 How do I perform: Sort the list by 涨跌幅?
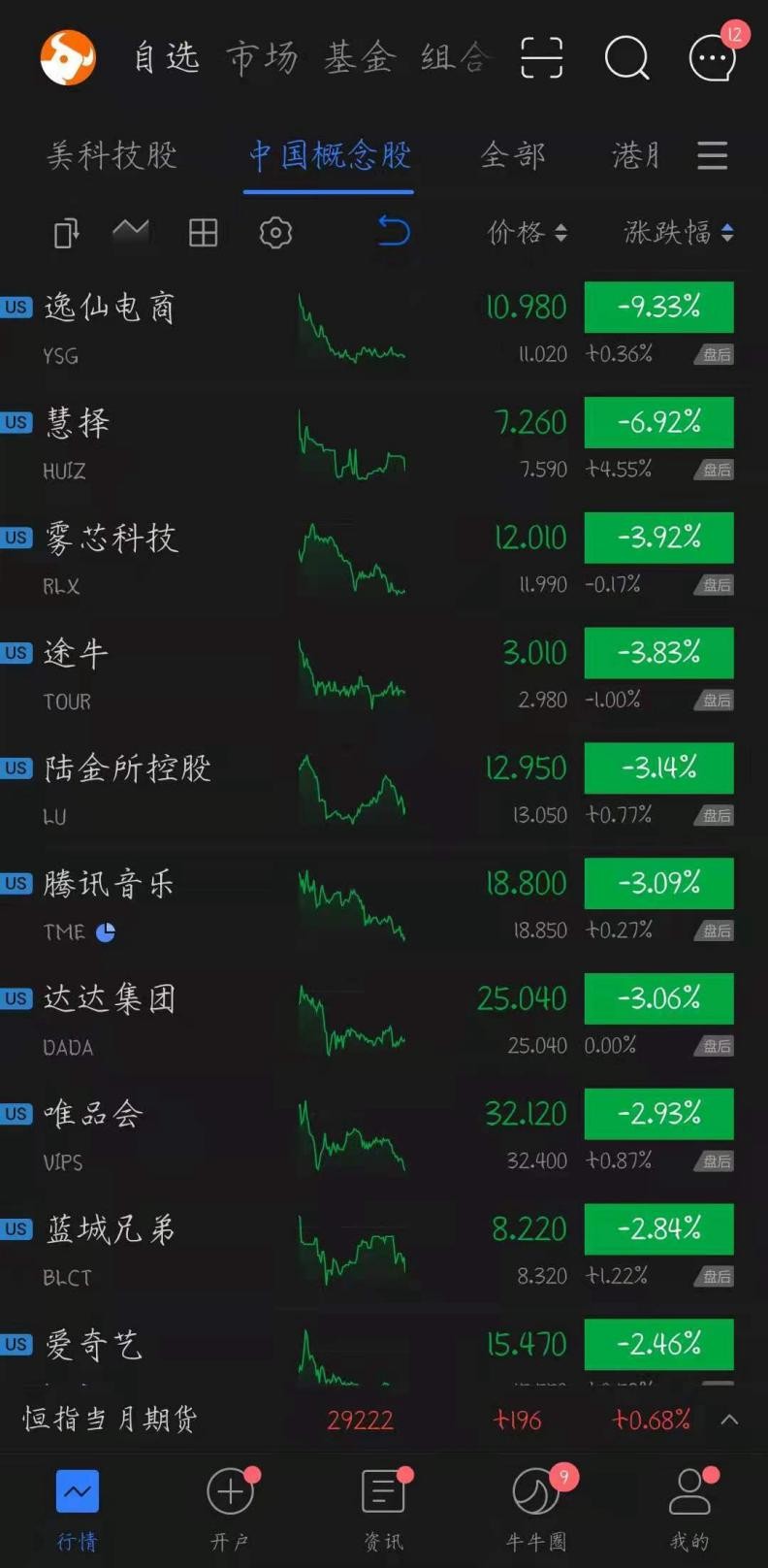678,233
